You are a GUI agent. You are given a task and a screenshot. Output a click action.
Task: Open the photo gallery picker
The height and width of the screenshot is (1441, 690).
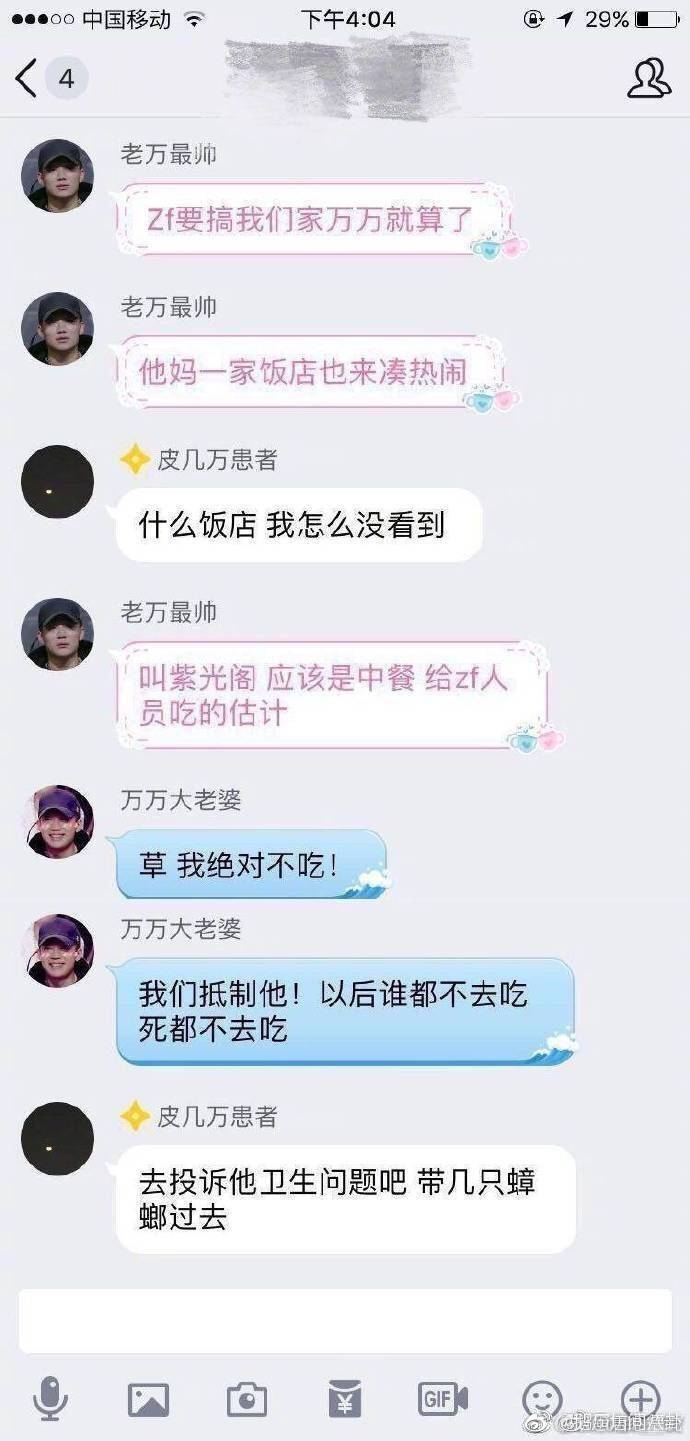click(148, 1399)
